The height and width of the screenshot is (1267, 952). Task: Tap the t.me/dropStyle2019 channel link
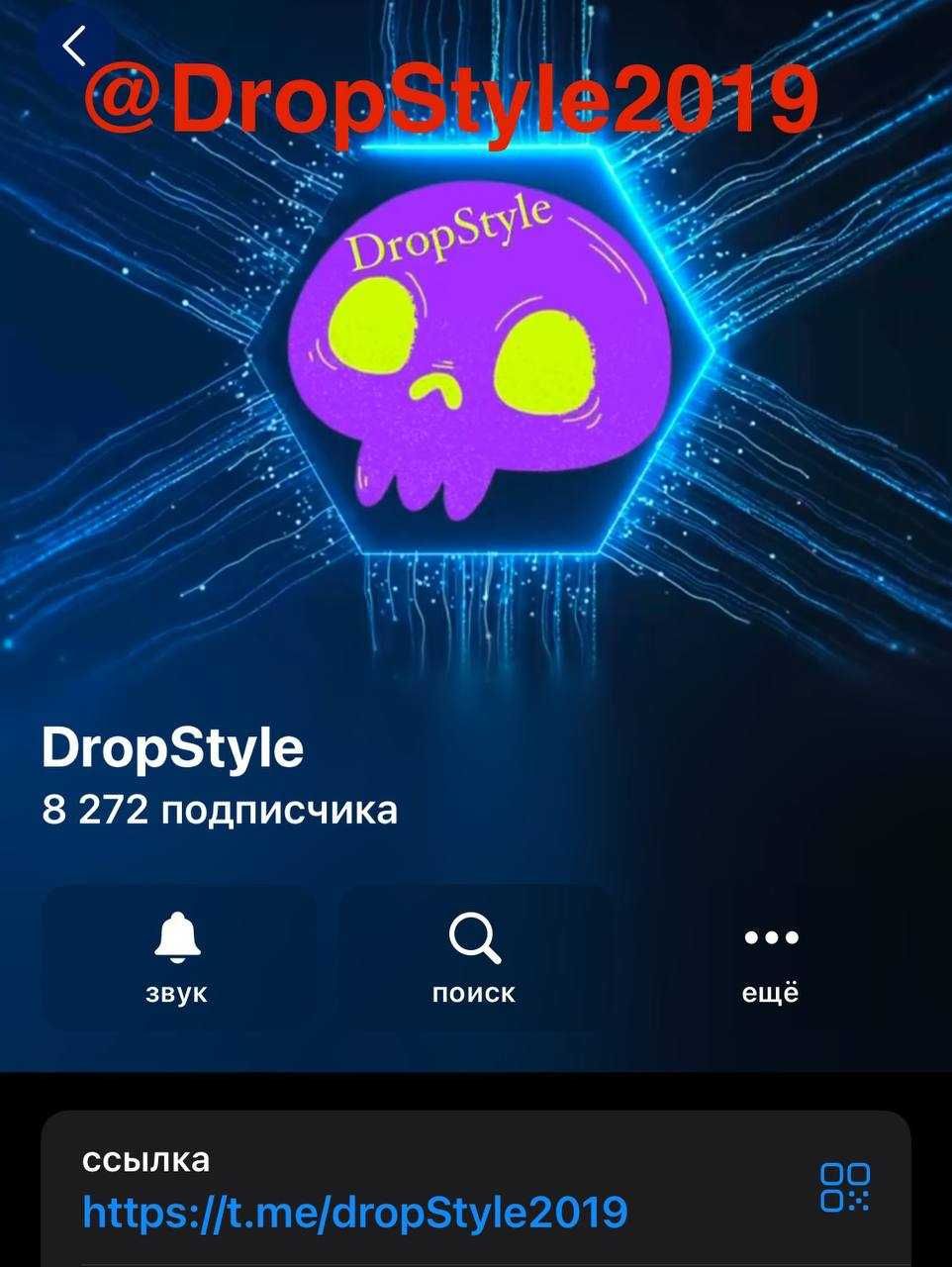click(355, 1212)
